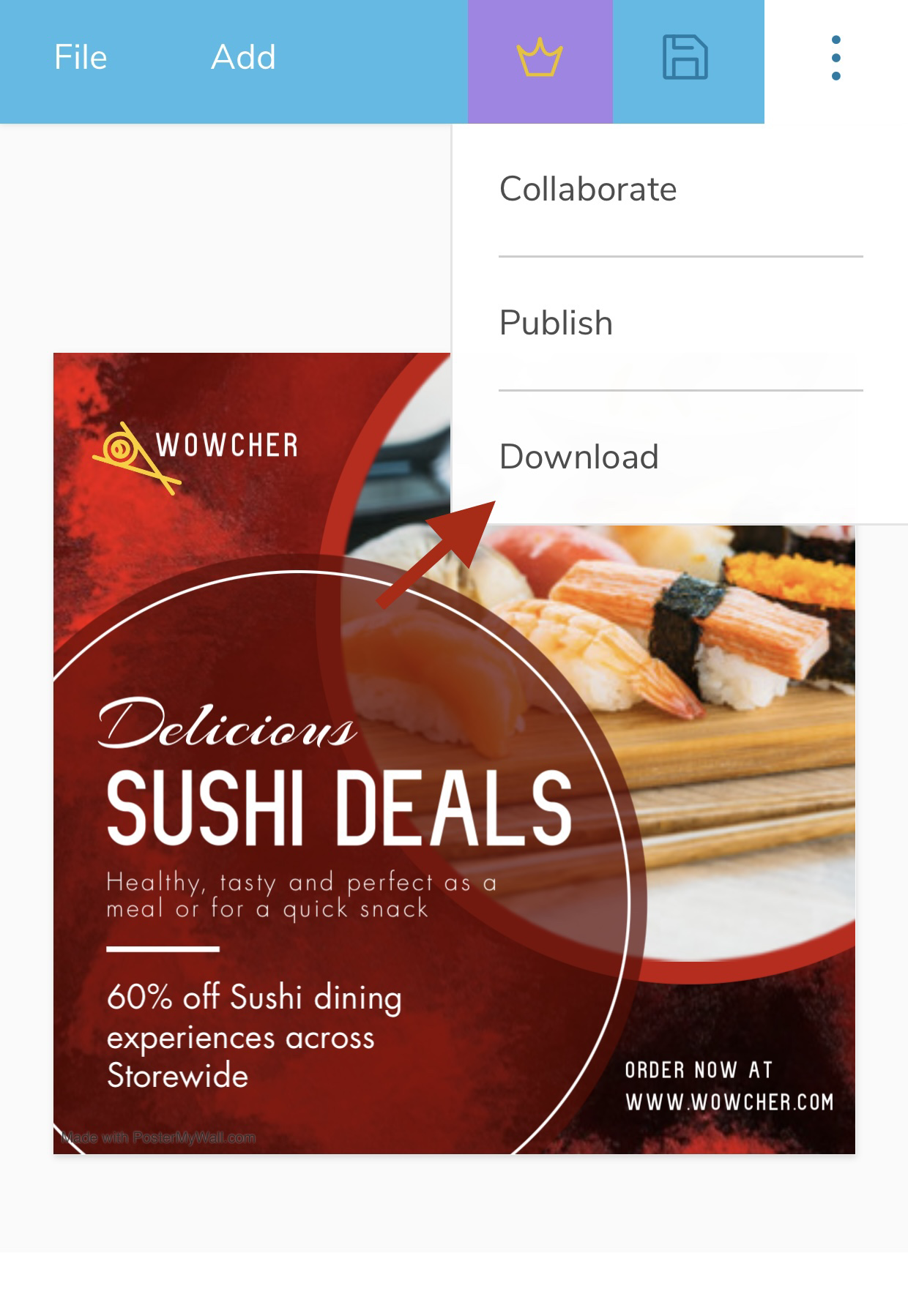
Task: Download the sushi poster design
Action: pyautogui.click(x=578, y=457)
